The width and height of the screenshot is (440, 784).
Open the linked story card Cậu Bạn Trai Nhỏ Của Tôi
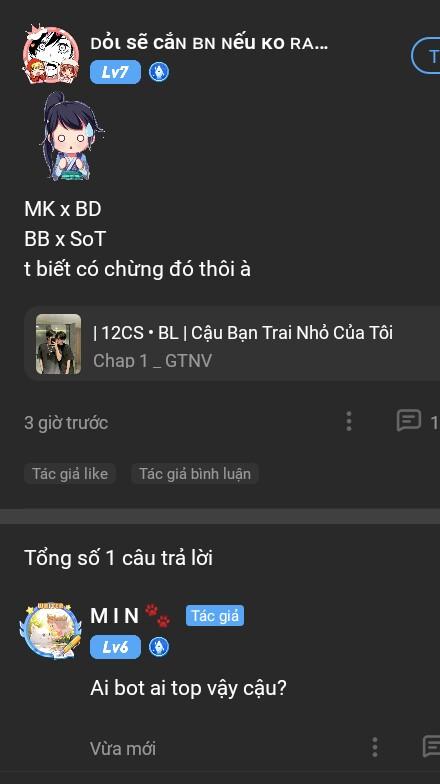click(232, 344)
